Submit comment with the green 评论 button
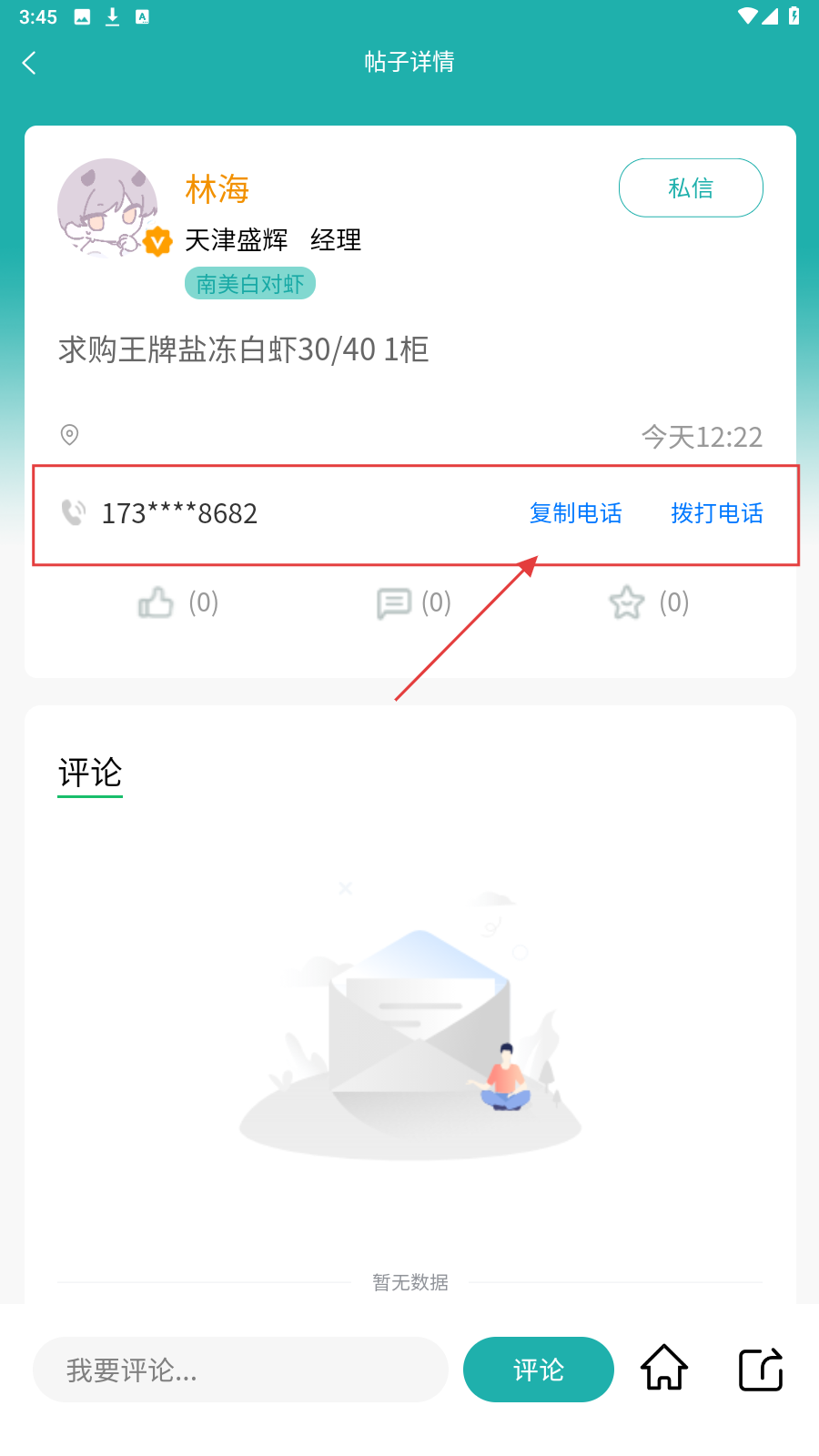The width and height of the screenshot is (819, 1456). coord(539,1370)
